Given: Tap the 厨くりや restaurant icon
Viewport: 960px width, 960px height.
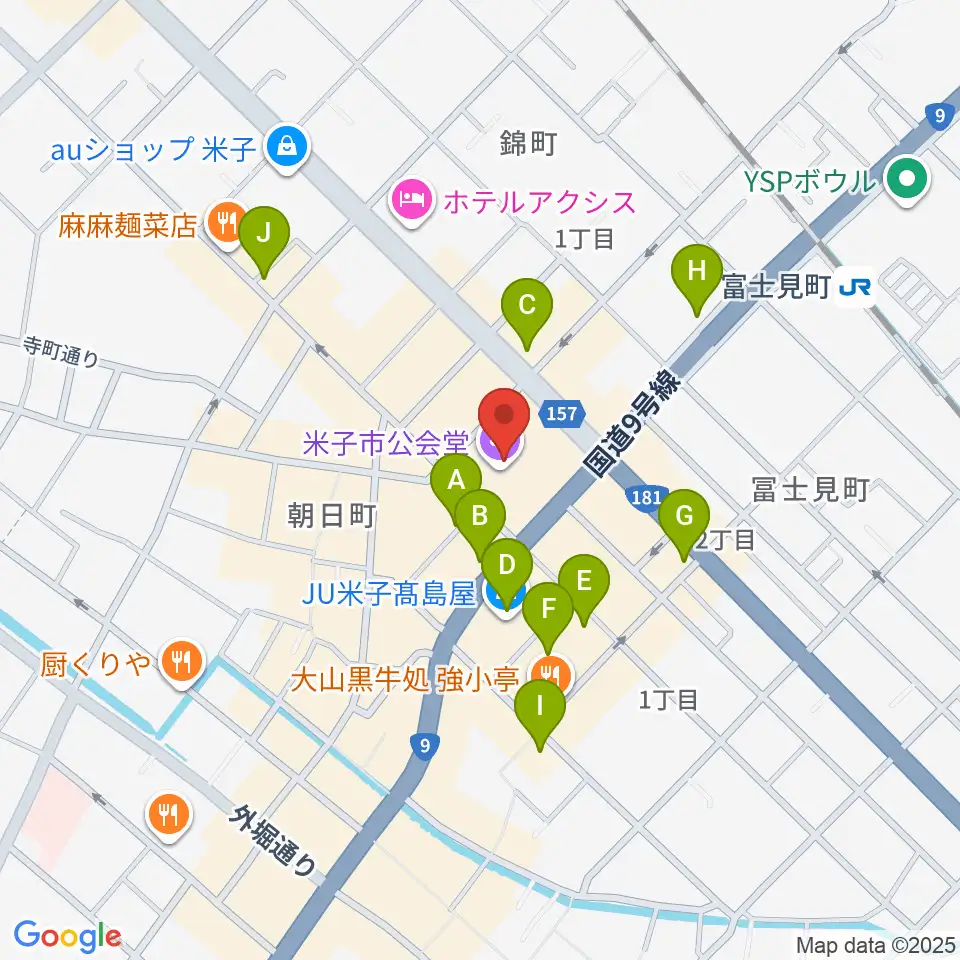Looking at the screenshot, I should click(x=182, y=662).
